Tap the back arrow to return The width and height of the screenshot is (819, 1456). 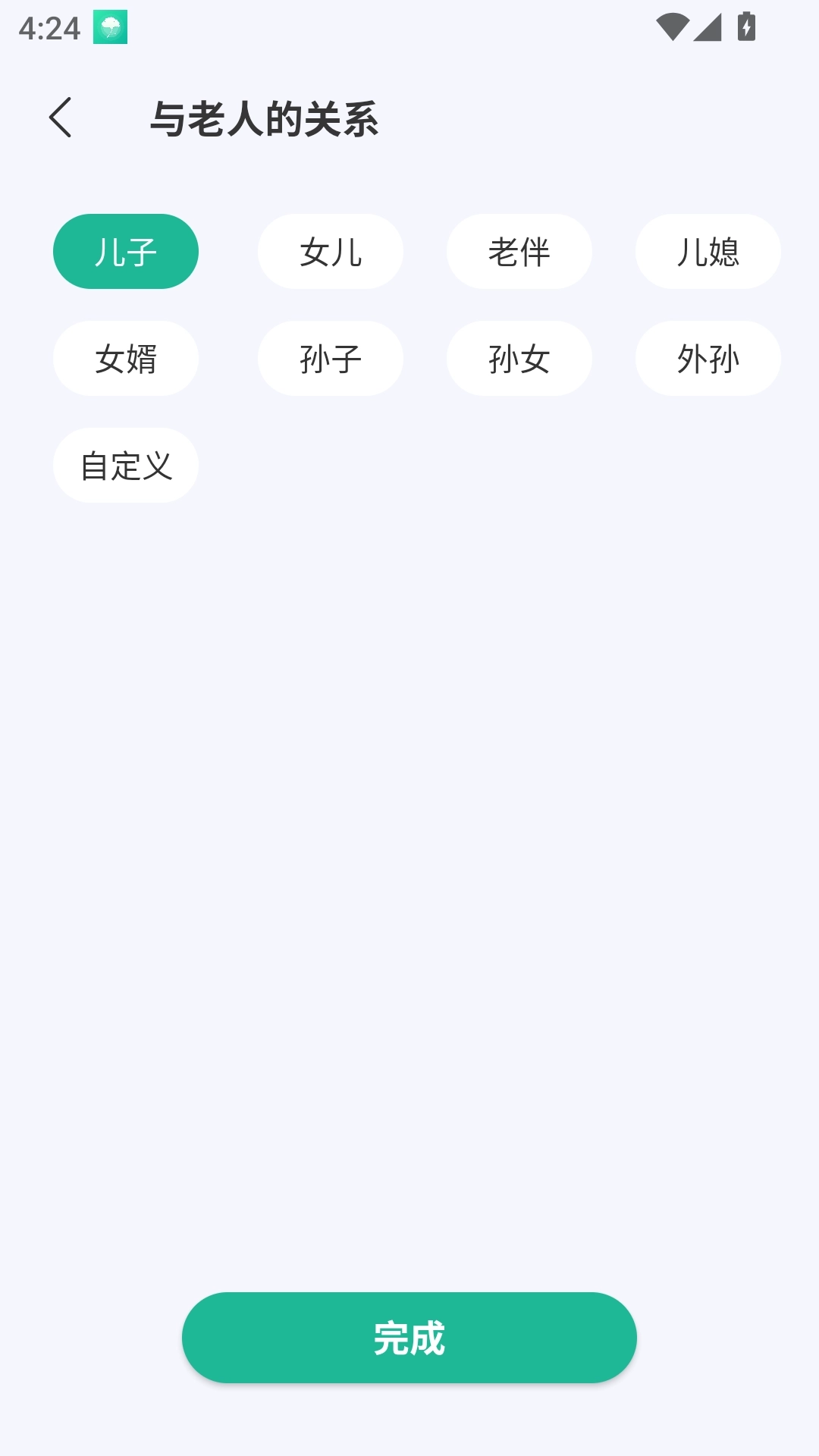59,118
